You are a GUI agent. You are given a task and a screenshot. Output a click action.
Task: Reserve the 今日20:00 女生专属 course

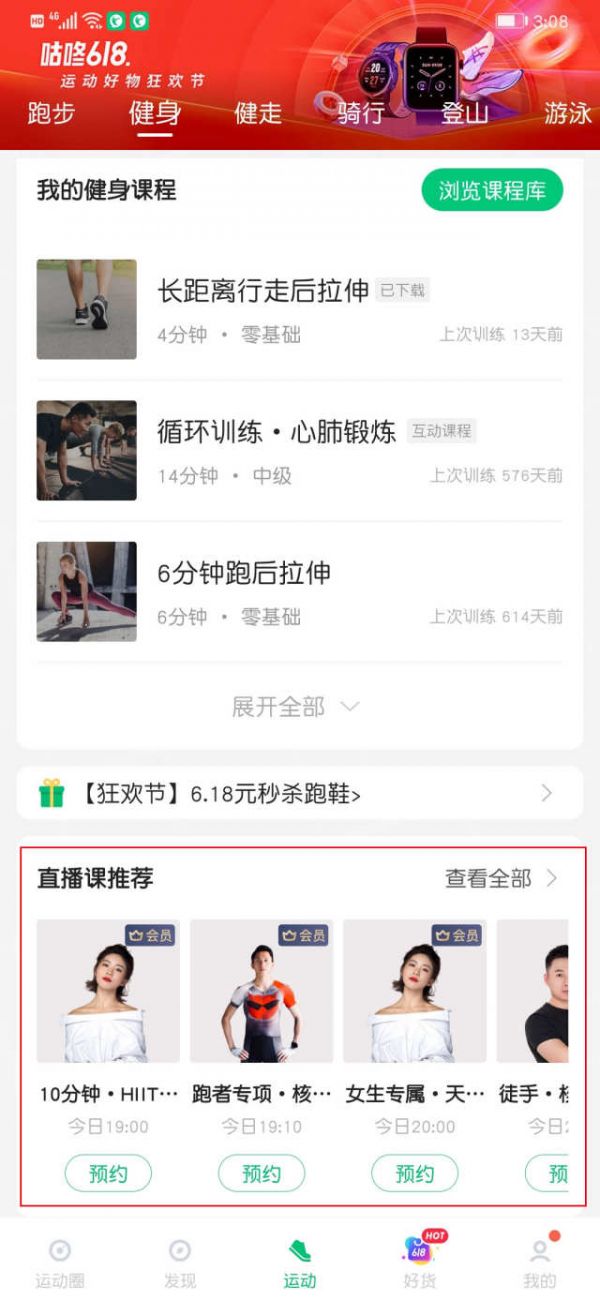coord(414,1173)
